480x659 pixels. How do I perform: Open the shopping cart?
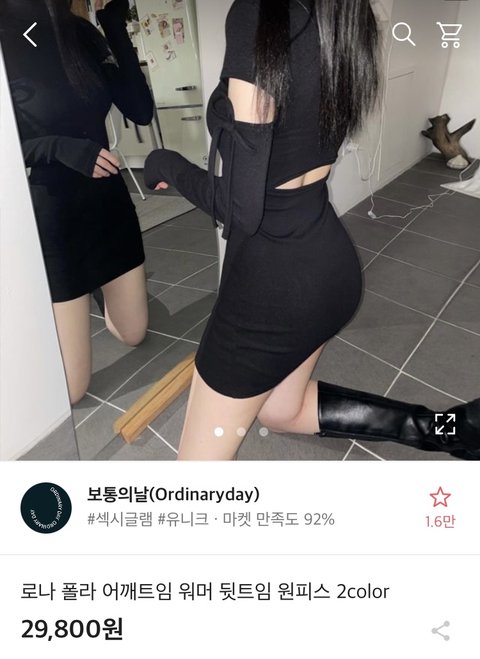point(449,34)
